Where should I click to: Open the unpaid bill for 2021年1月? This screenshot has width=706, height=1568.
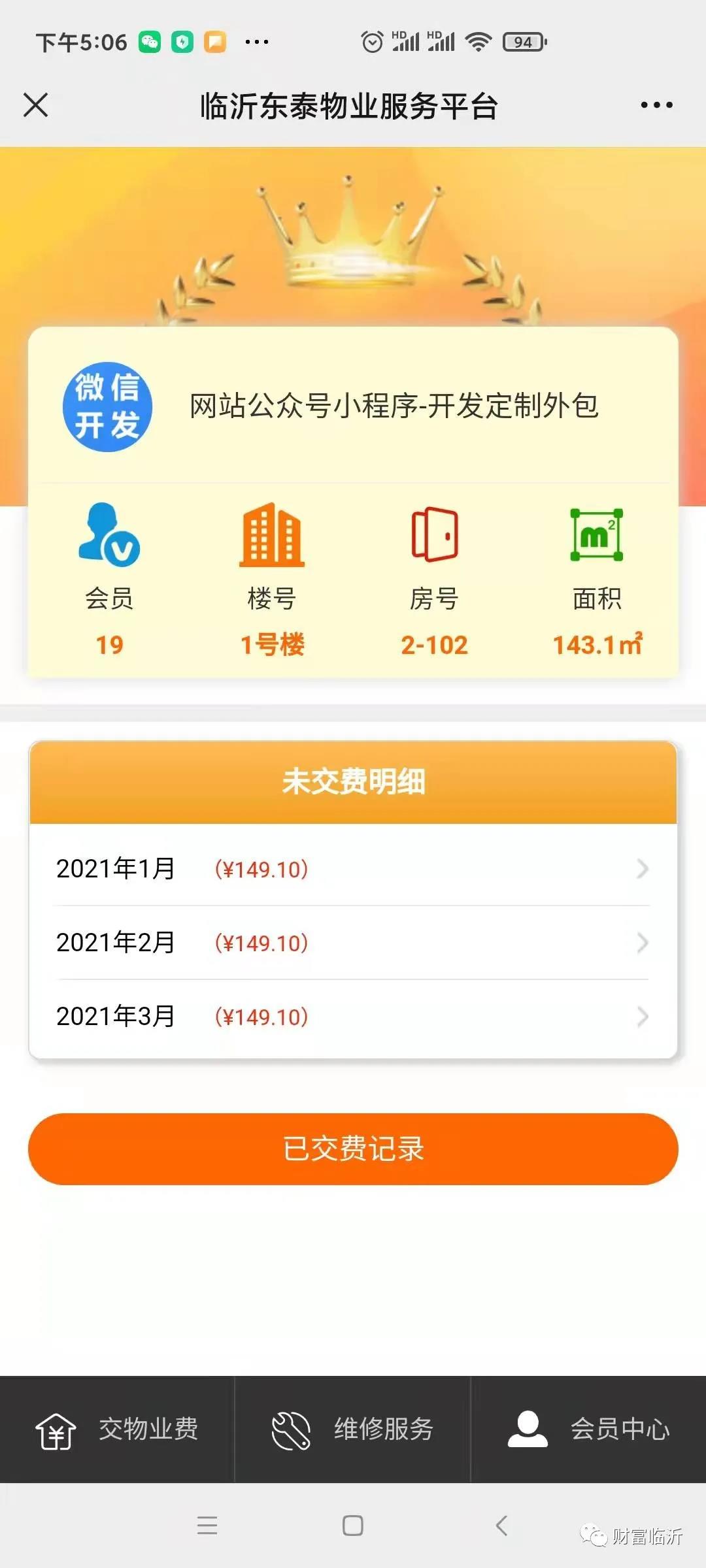pyautogui.click(x=353, y=869)
